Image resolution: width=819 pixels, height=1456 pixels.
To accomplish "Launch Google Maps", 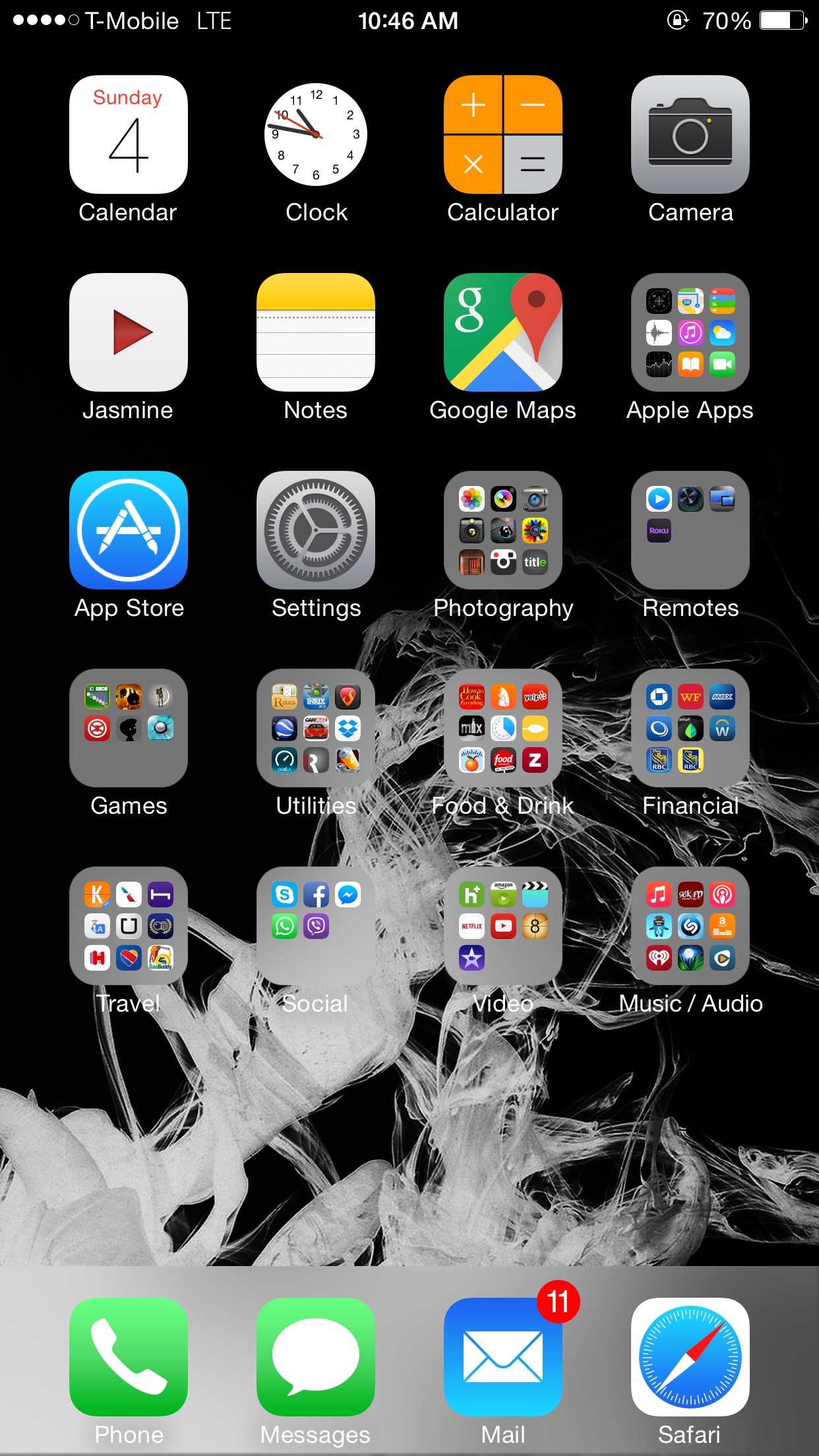I will coord(503,332).
